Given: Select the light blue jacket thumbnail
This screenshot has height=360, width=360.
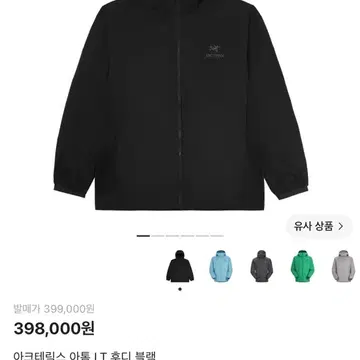Looking at the screenshot, I should click(x=221, y=266).
